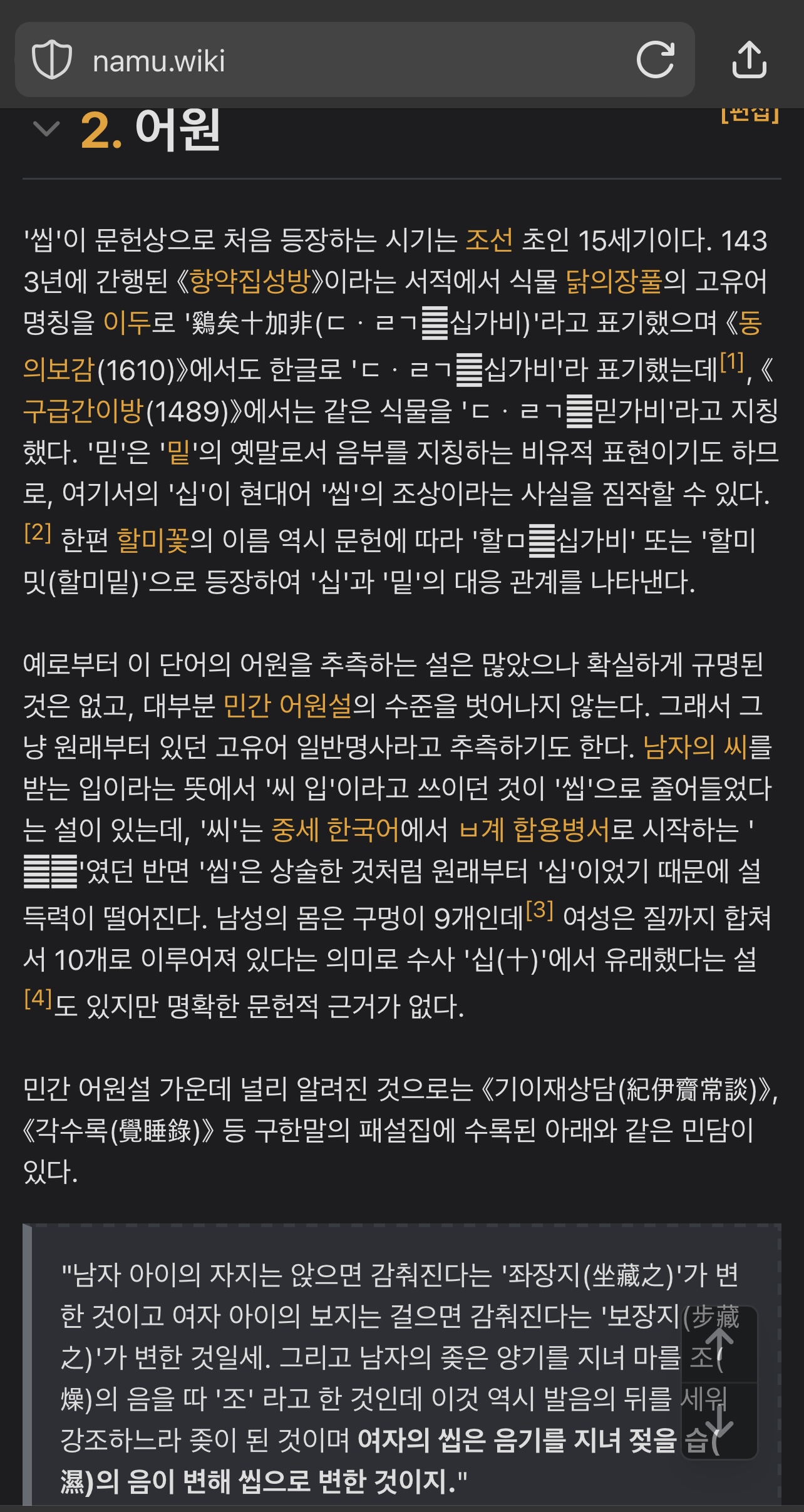Open the 향약집성방 article link
Viewport: 804px width, 1512px height.
(x=250, y=282)
